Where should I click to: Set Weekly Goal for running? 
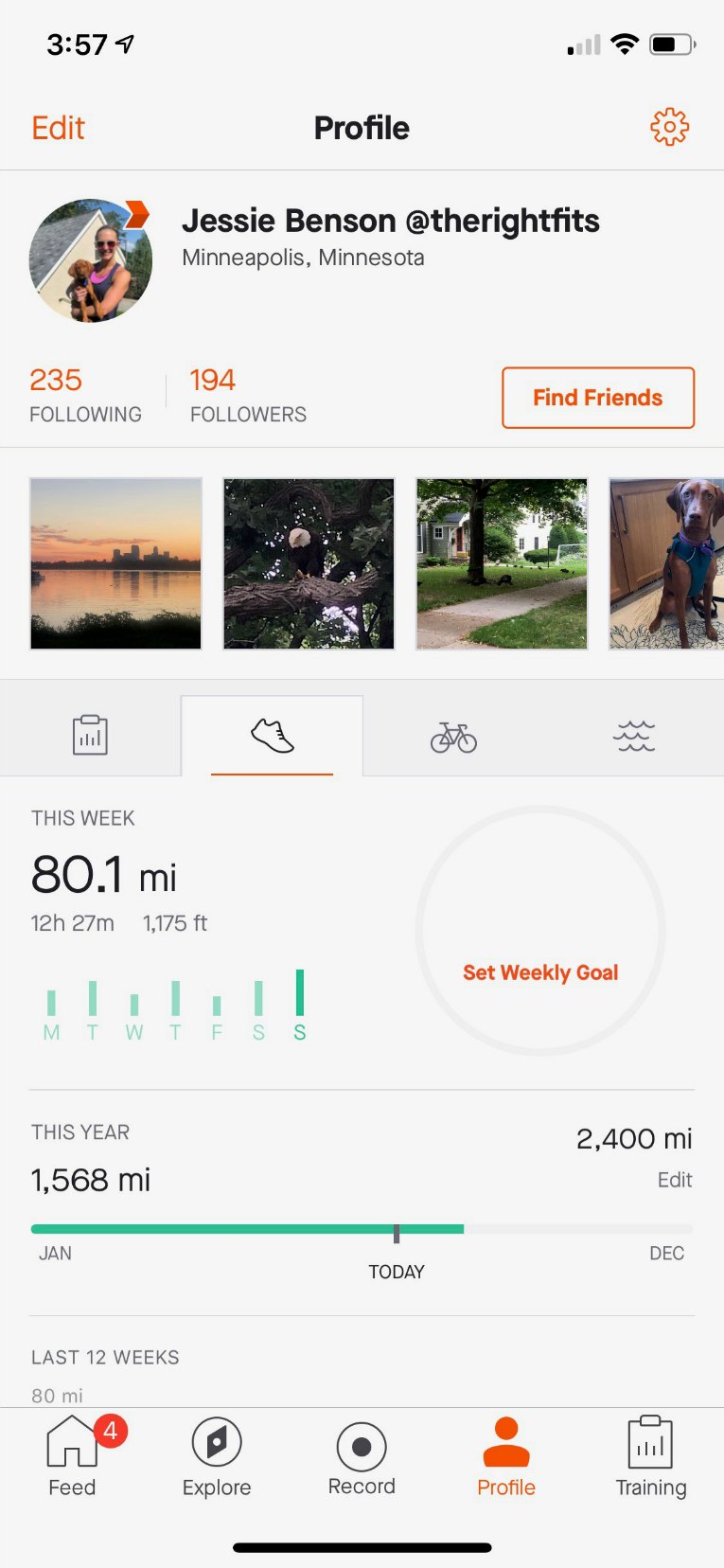pos(540,972)
